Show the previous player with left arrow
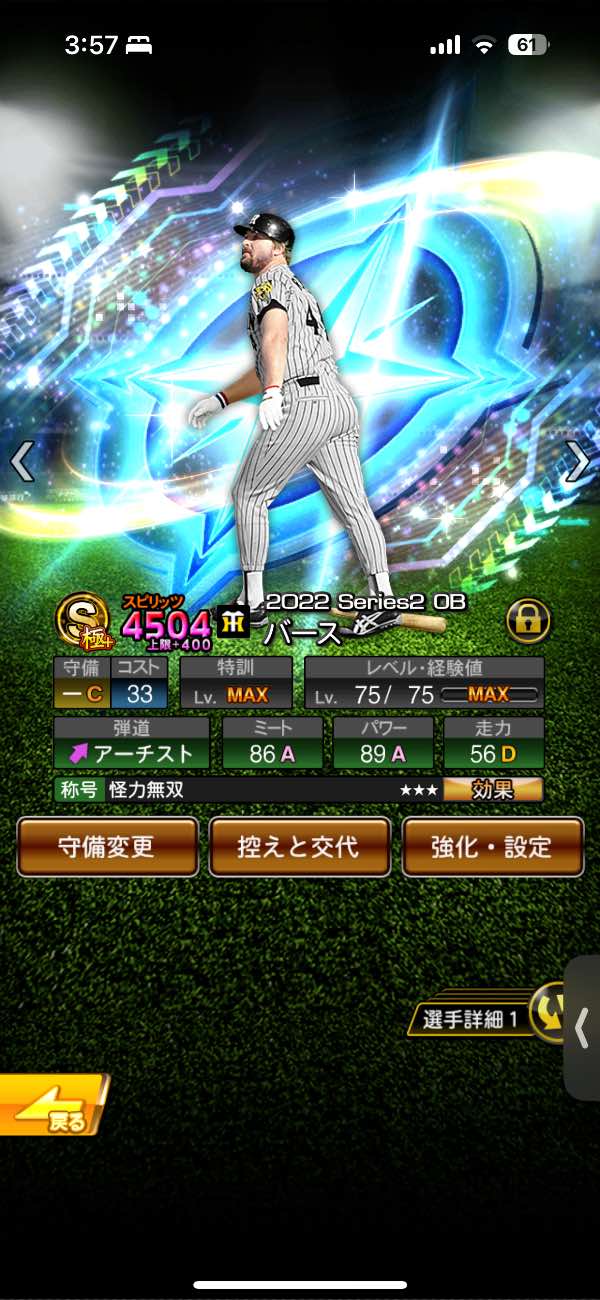600x1300 pixels. 22,461
